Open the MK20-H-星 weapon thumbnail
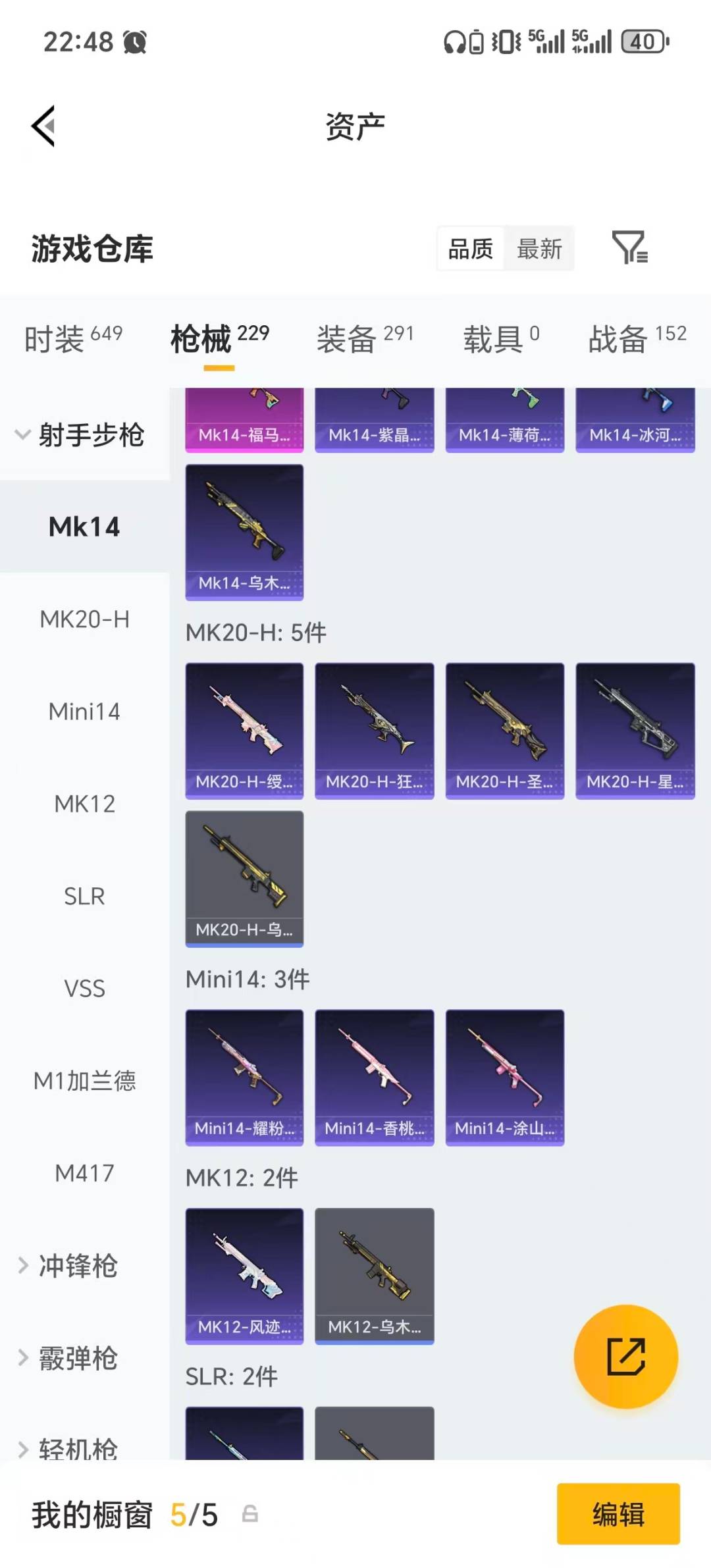The width and height of the screenshot is (711, 1568). [635, 731]
